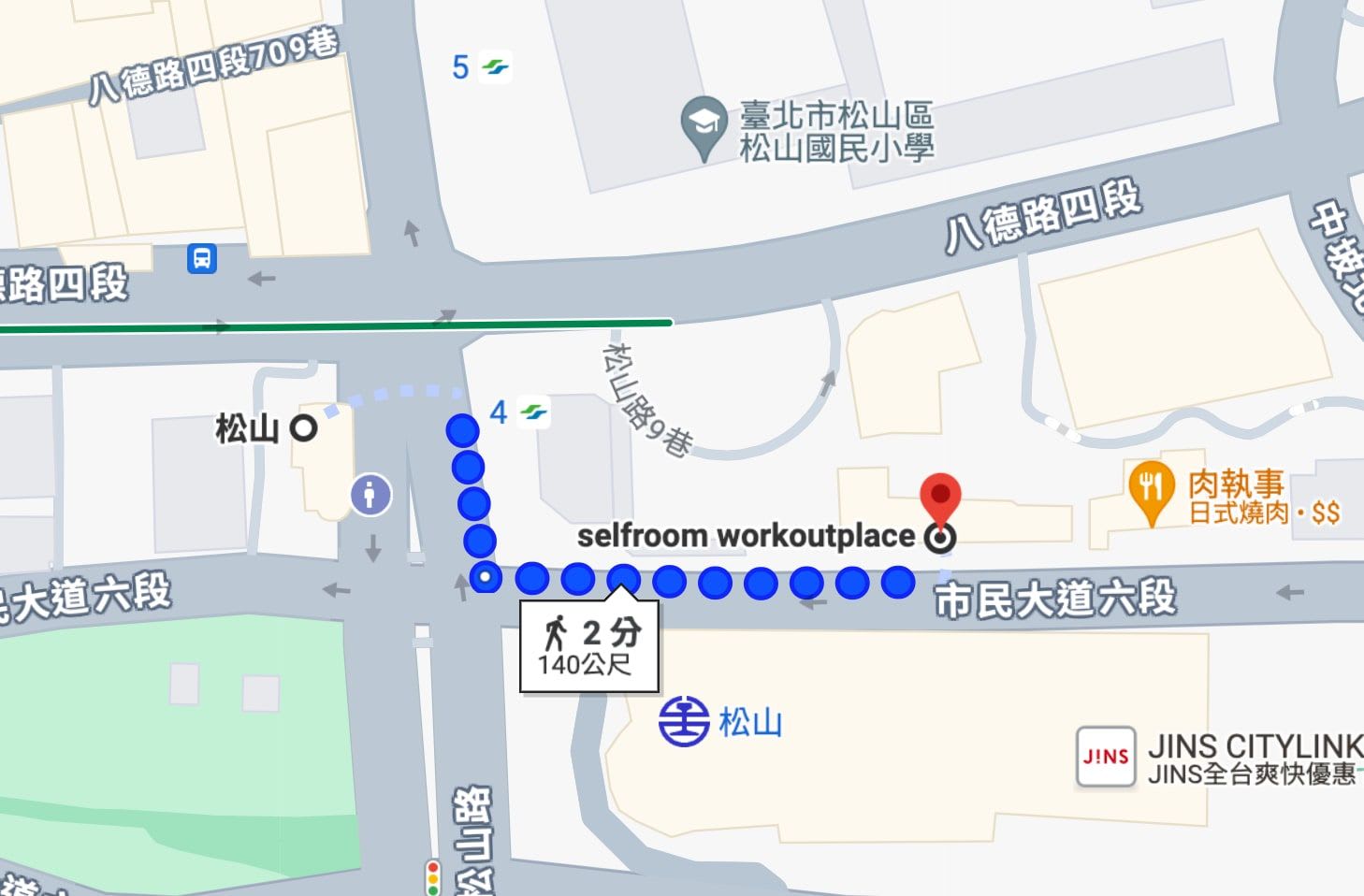Viewport: 1364px width, 896px height.
Task: Tap the selfroom workoutplace destination pin
Action: point(940,499)
